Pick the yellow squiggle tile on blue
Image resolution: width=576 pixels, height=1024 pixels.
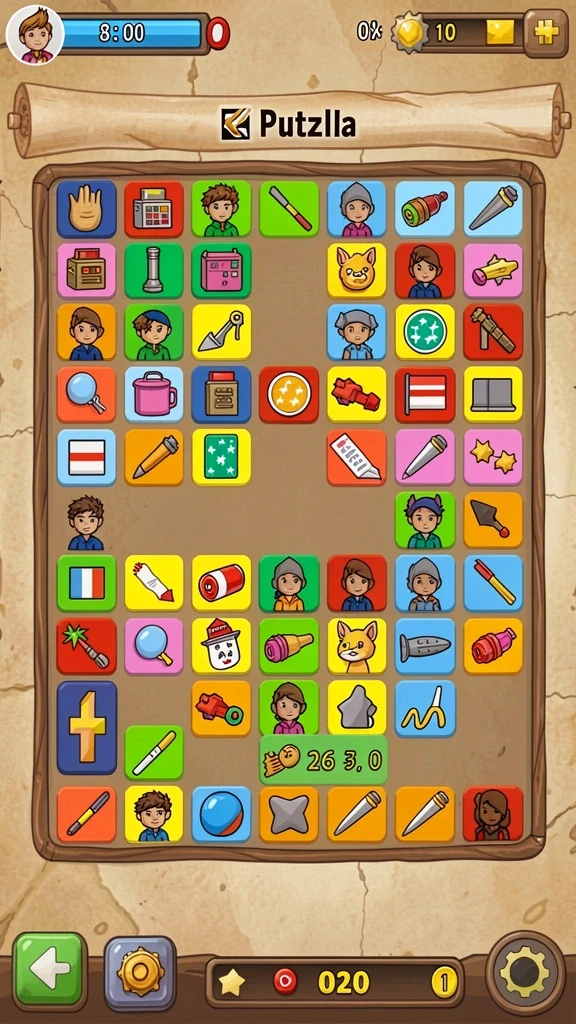pyautogui.click(x=425, y=708)
